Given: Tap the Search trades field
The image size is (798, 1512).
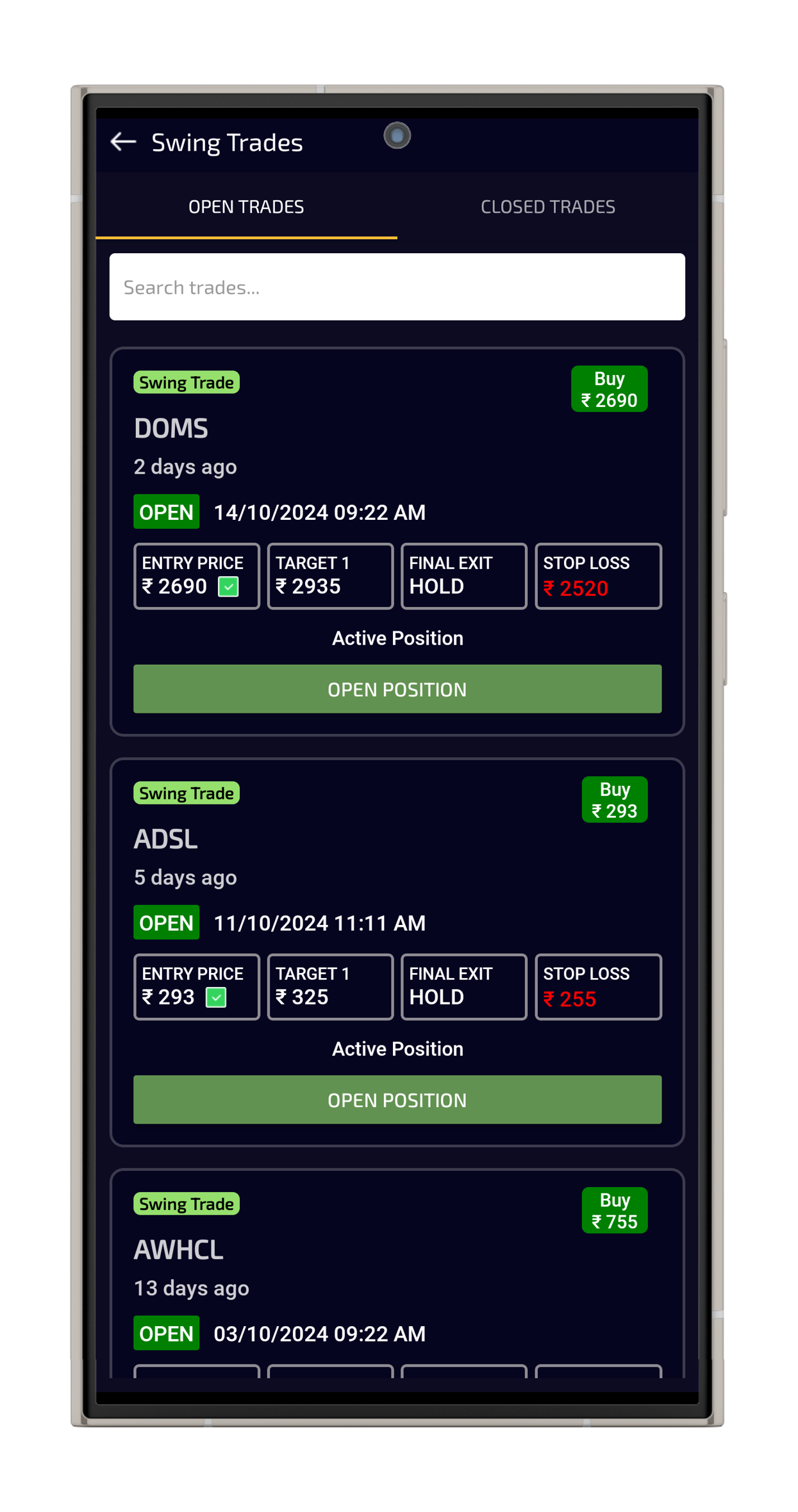Looking at the screenshot, I should coord(397,287).
